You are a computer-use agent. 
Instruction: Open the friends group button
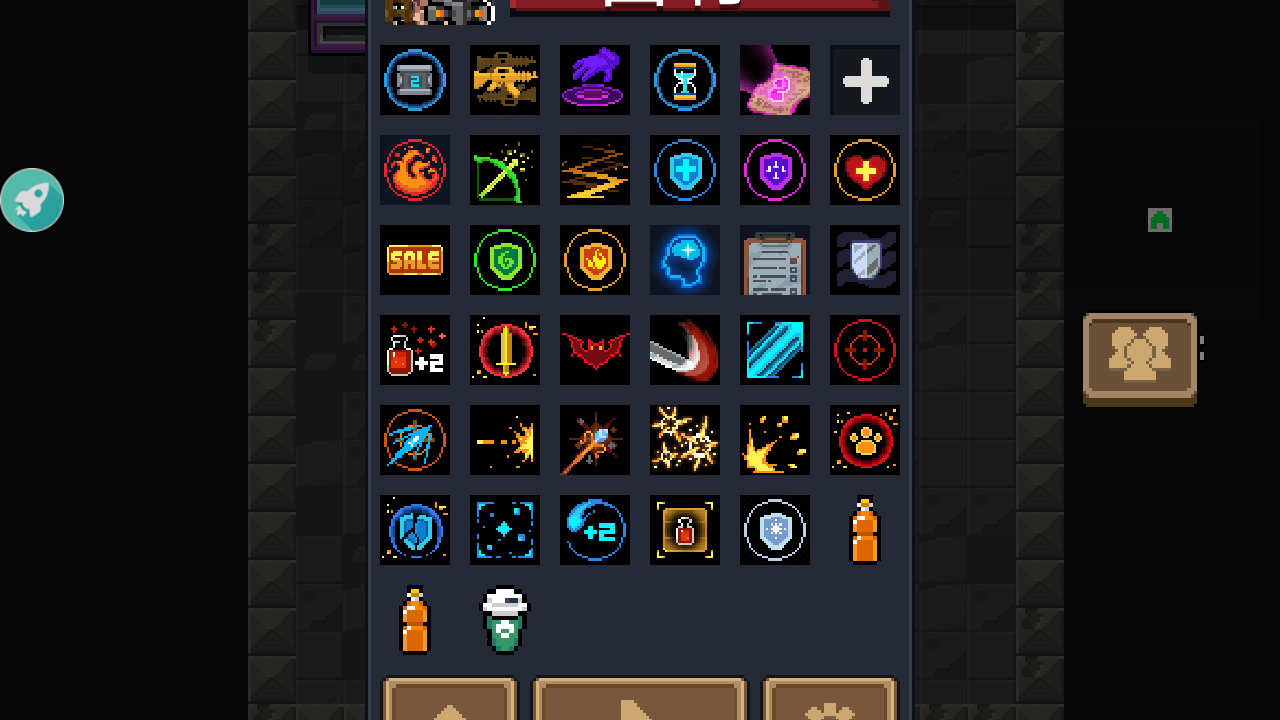pyautogui.click(x=1139, y=359)
